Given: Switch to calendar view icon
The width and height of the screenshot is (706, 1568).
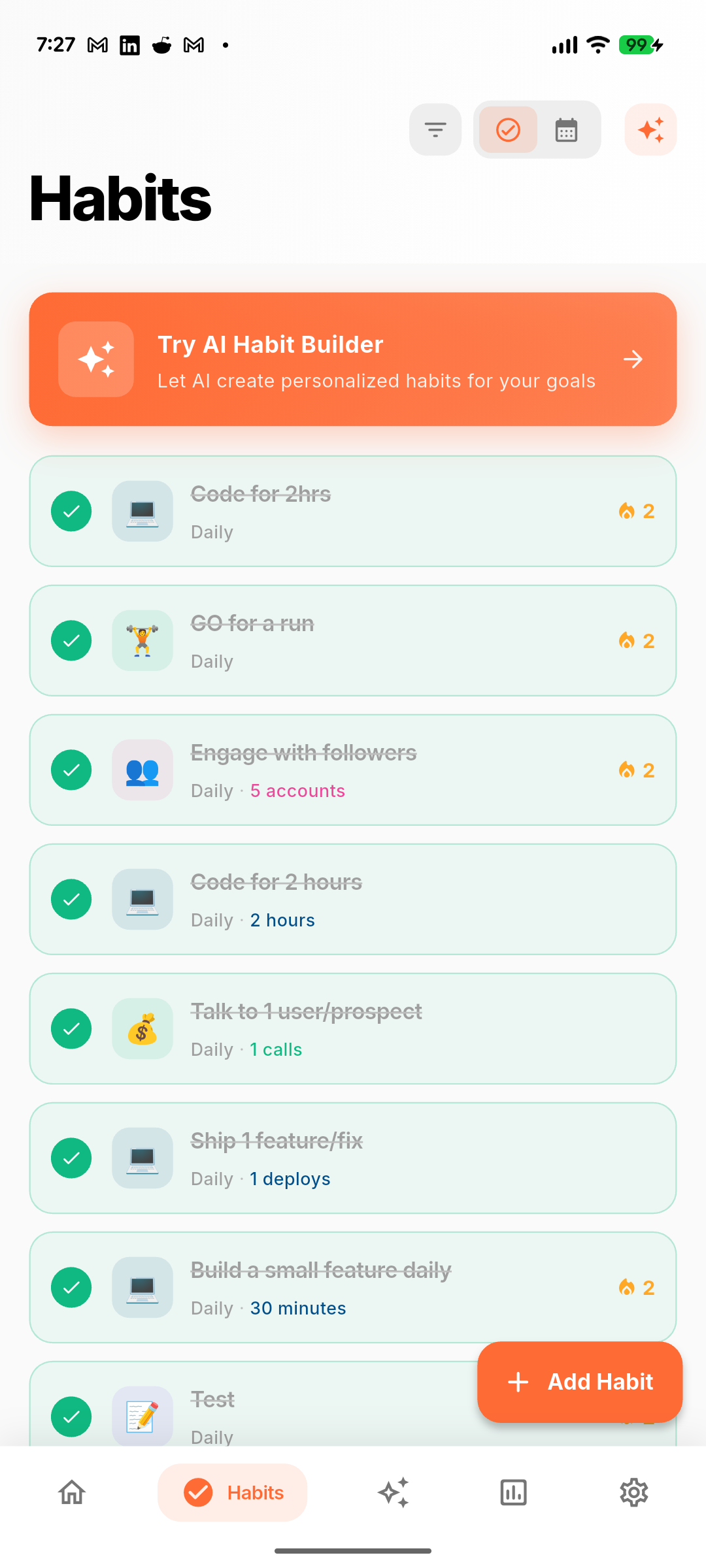Looking at the screenshot, I should coord(566,129).
